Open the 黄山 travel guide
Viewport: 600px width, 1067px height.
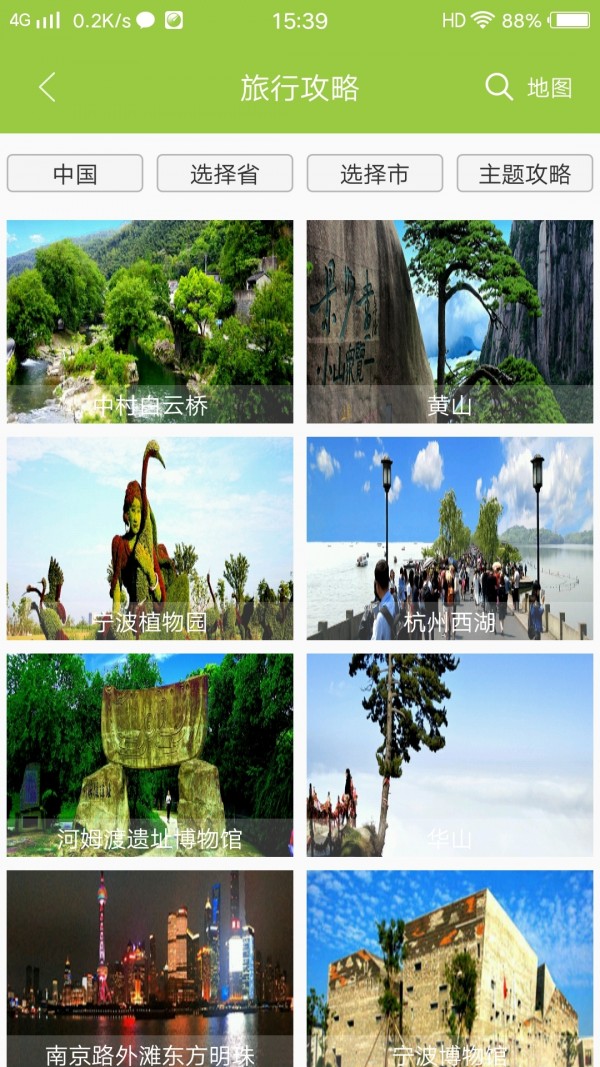click(450, 322)
